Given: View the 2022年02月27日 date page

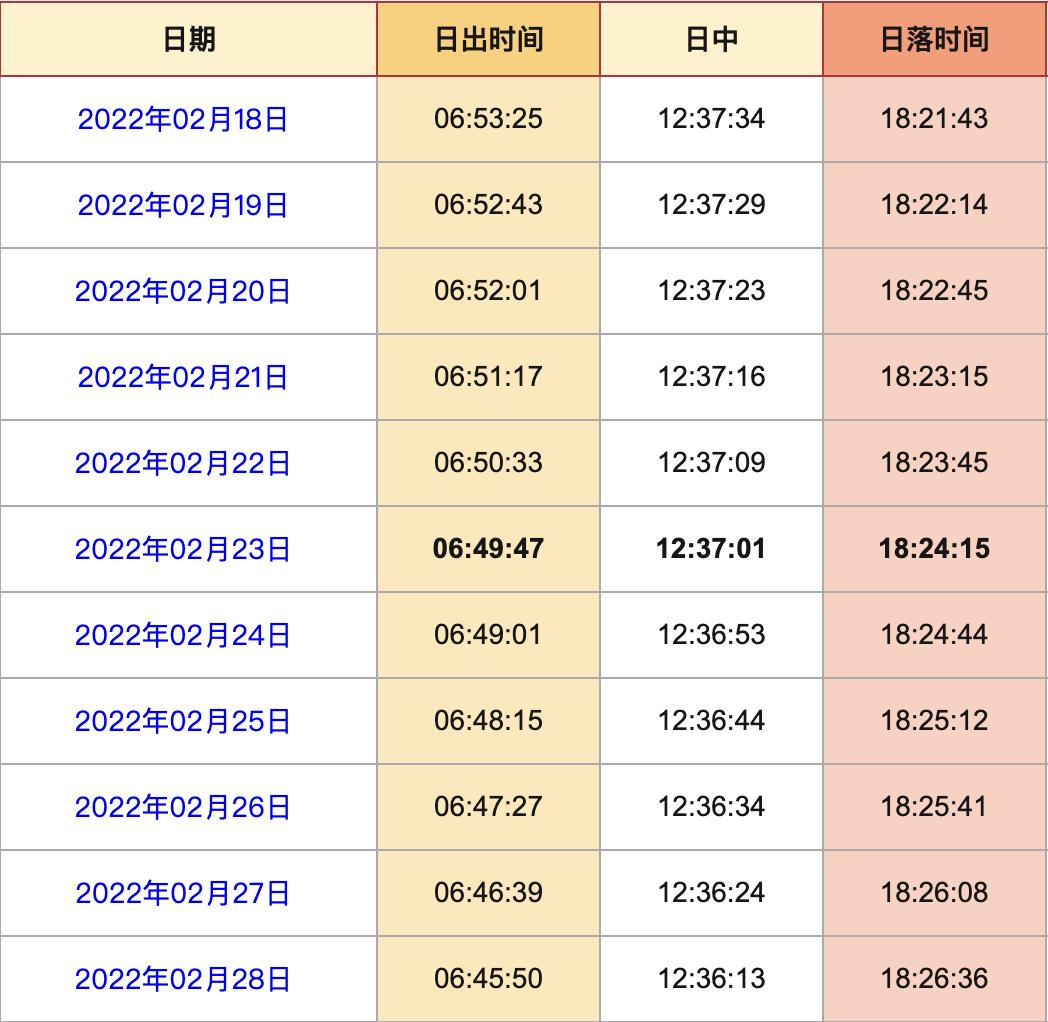Looking at the screenshot, I should click(x=183, y=894).
